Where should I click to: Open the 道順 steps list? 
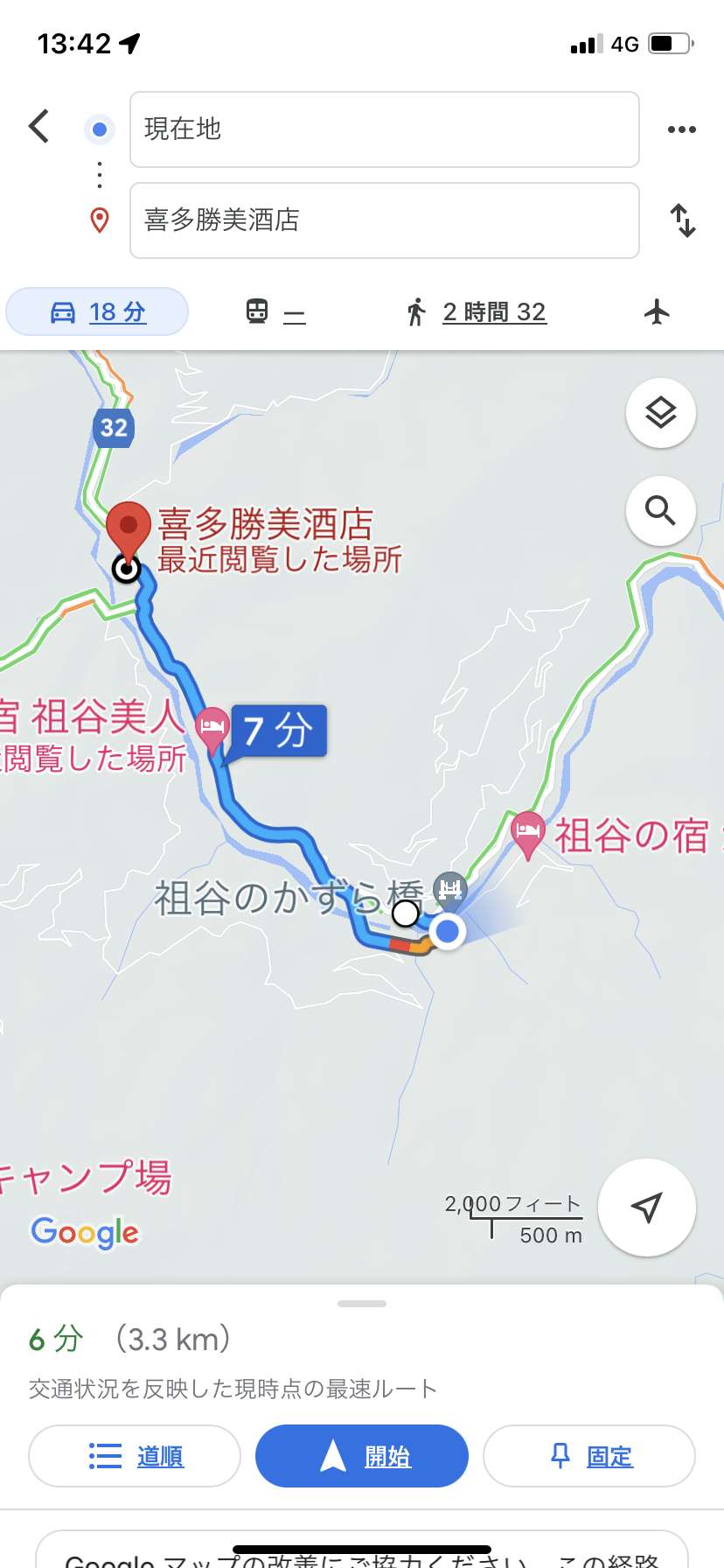click(135, 1456)
